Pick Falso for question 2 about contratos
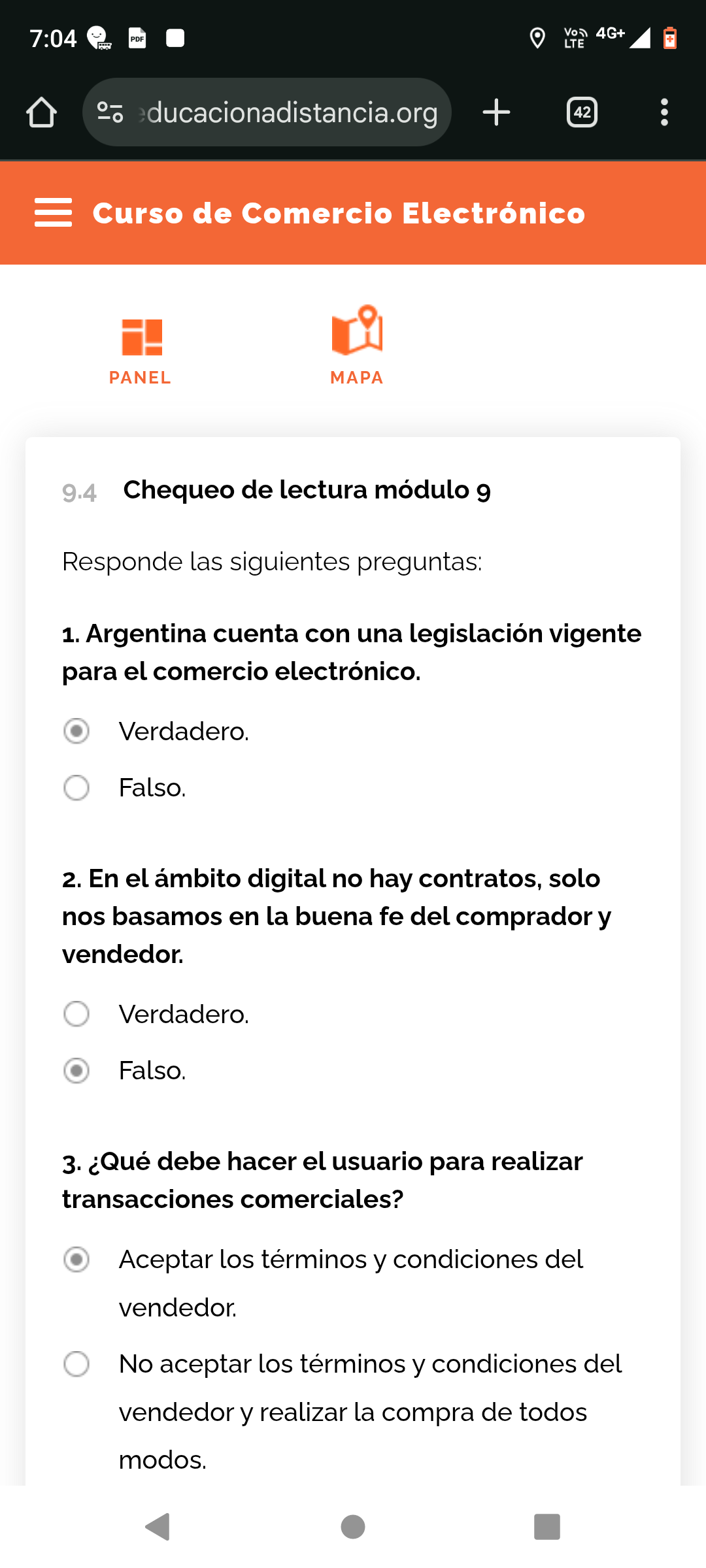This screenshot has width=706, height=1568. click(x=76, y=1070)
